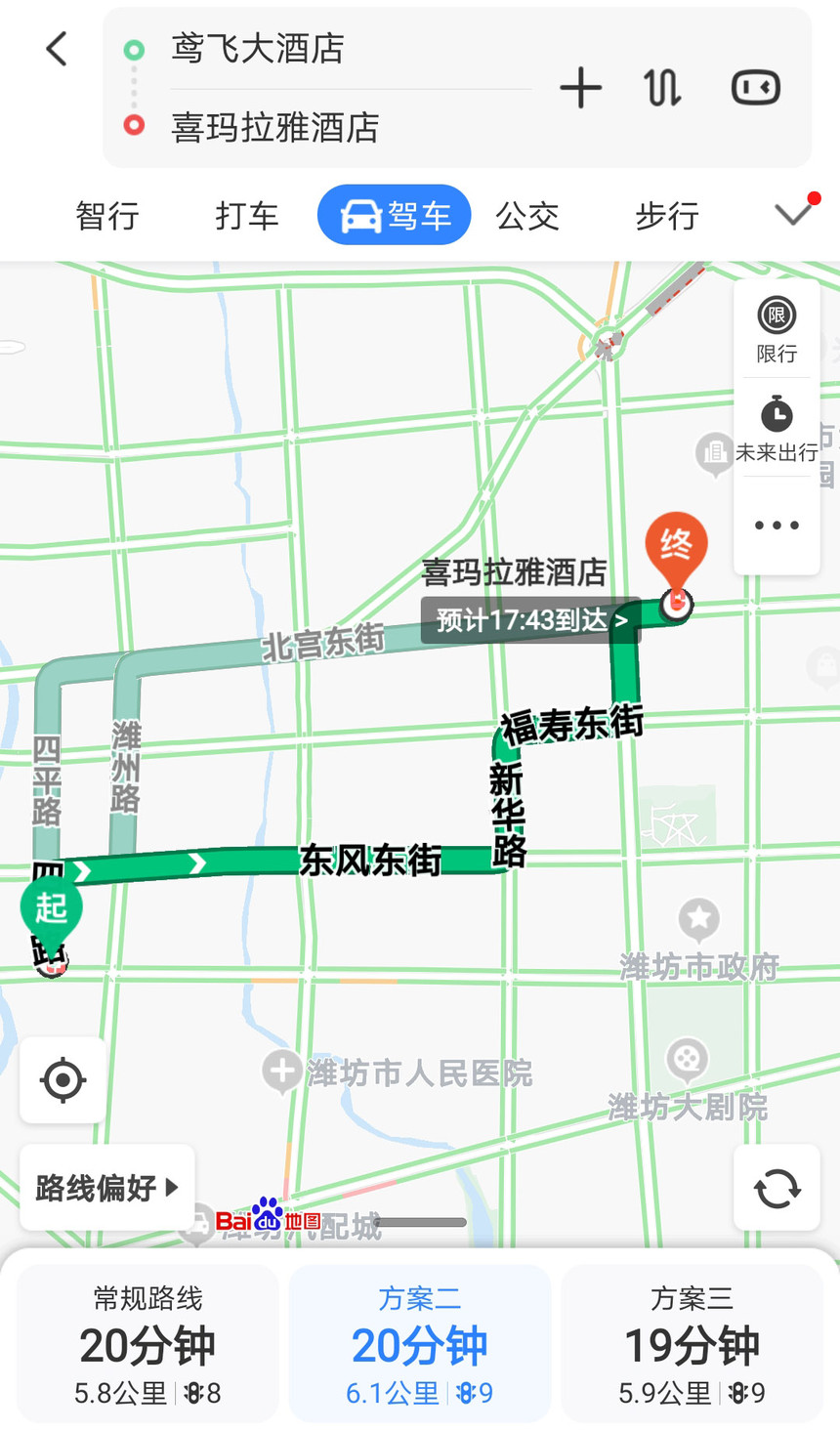Add a waypoint with the plus icon
The height and width of the screenshot is (1430, 840).
point(580,88)
